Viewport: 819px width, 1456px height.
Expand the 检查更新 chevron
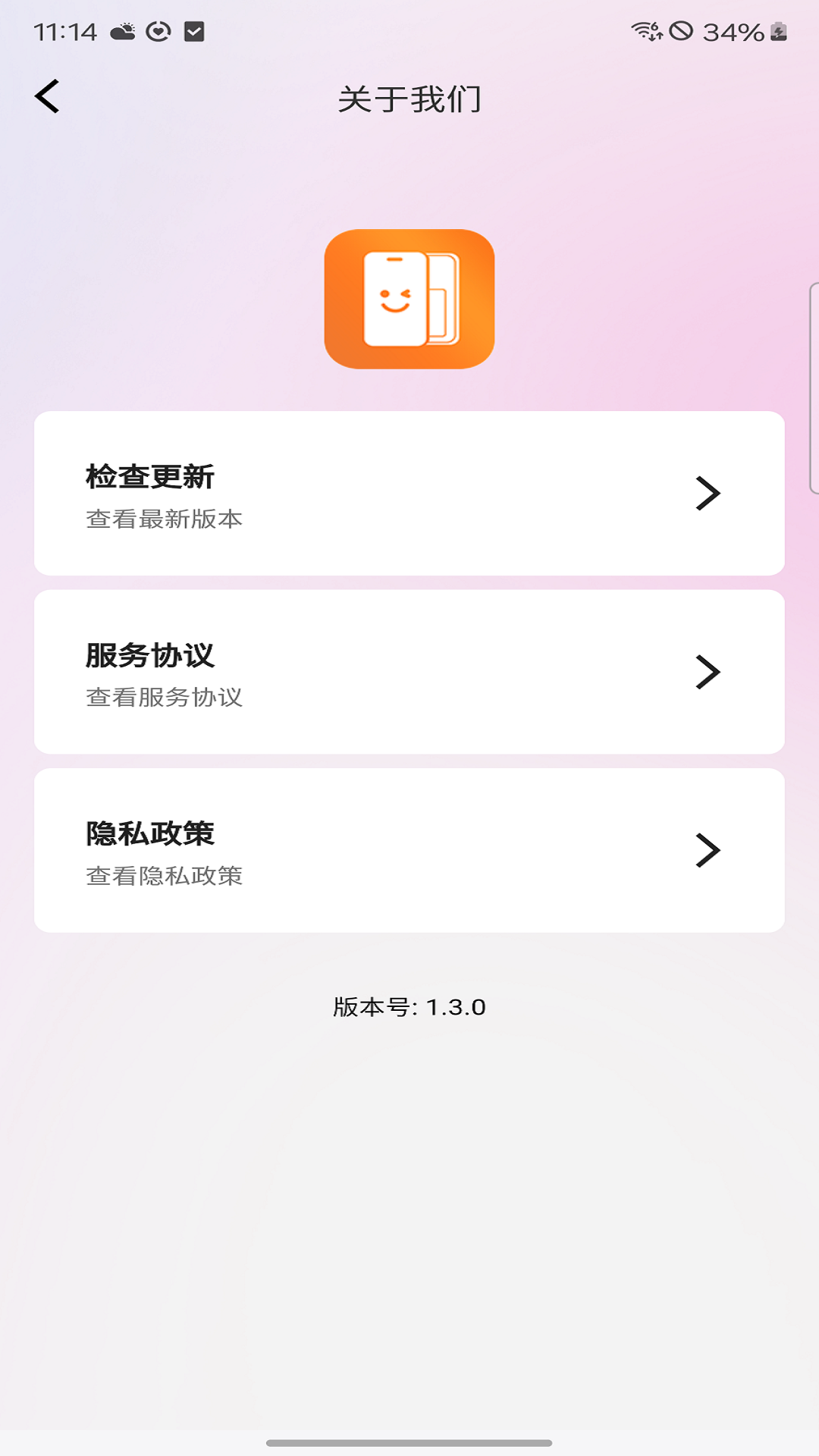tap(708, 493)
